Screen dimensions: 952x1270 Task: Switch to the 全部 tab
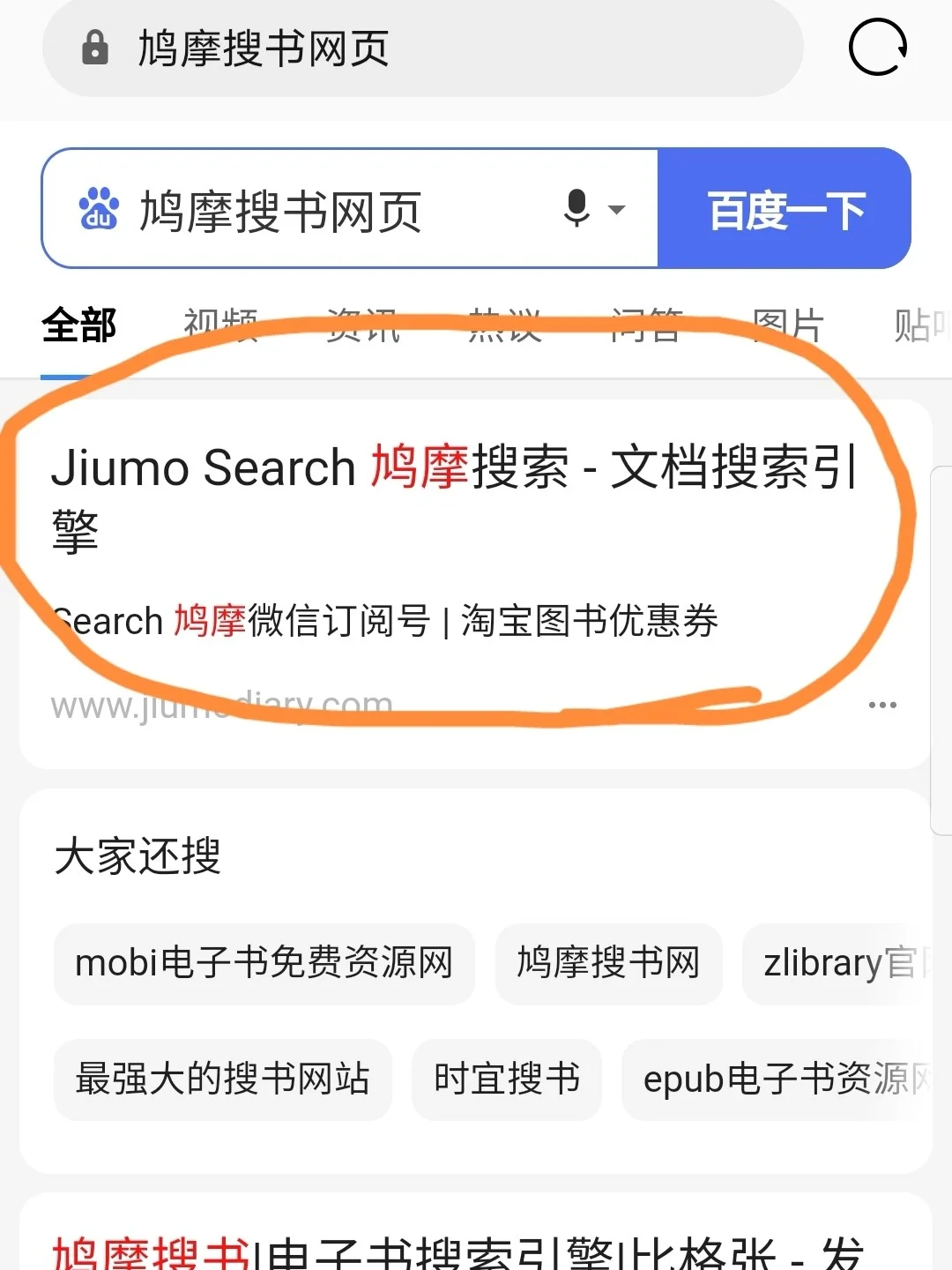[79, 326]
